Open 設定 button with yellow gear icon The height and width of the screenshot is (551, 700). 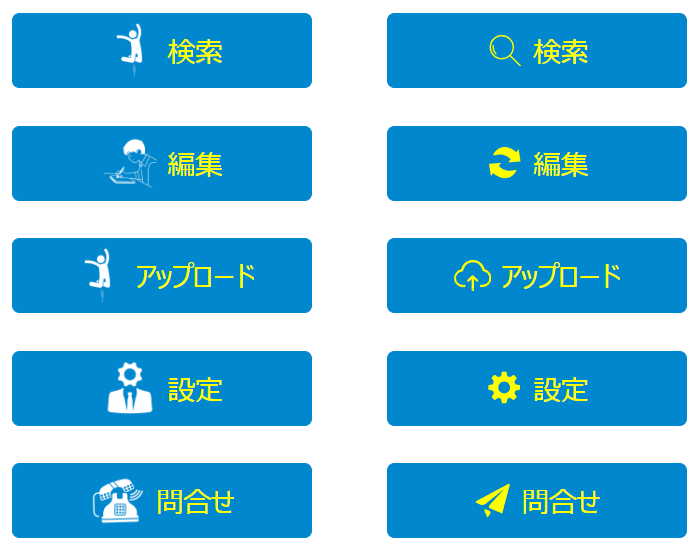click(x=537, y=389)
